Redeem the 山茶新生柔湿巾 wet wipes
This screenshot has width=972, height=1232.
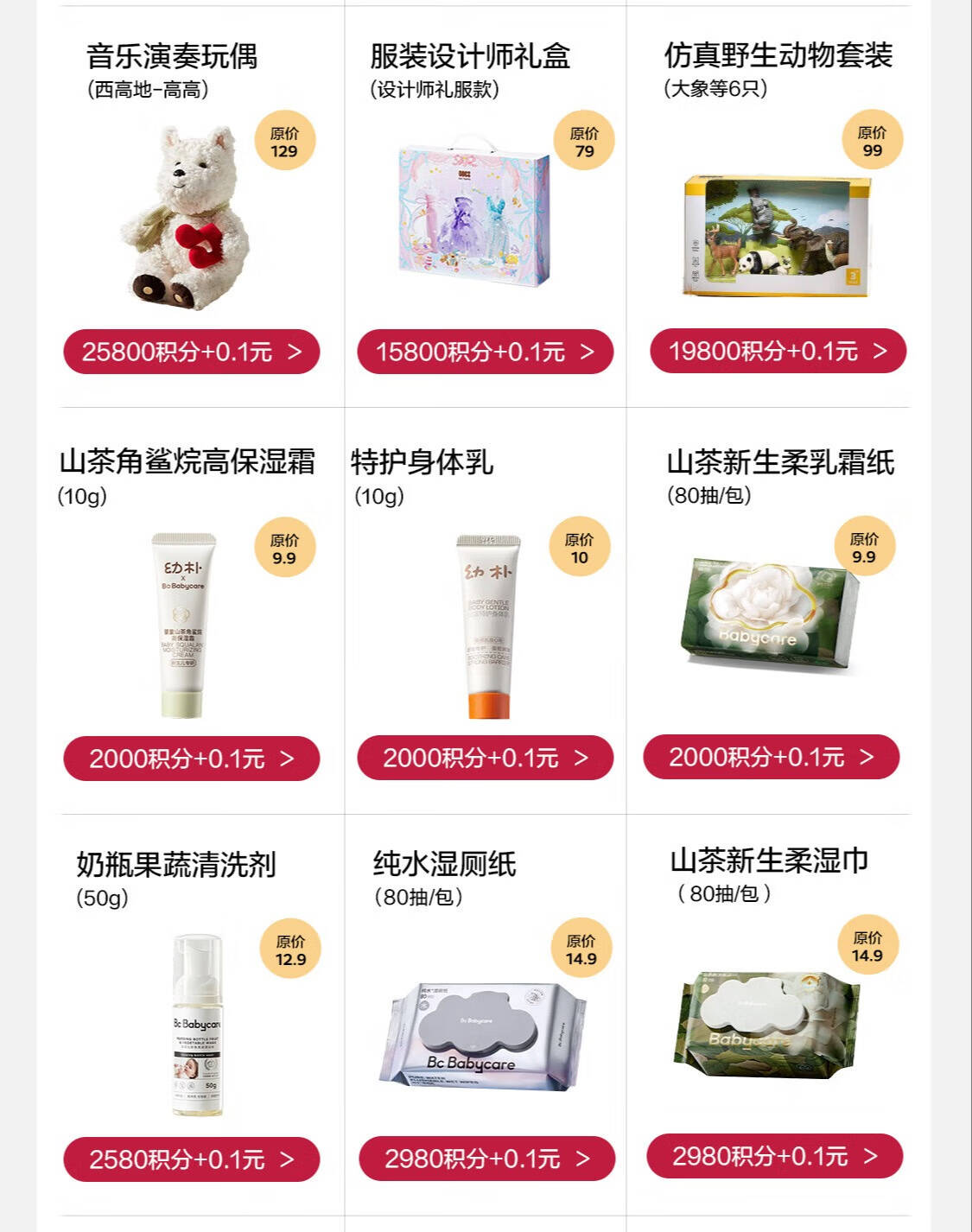(x=774, y=1156)
